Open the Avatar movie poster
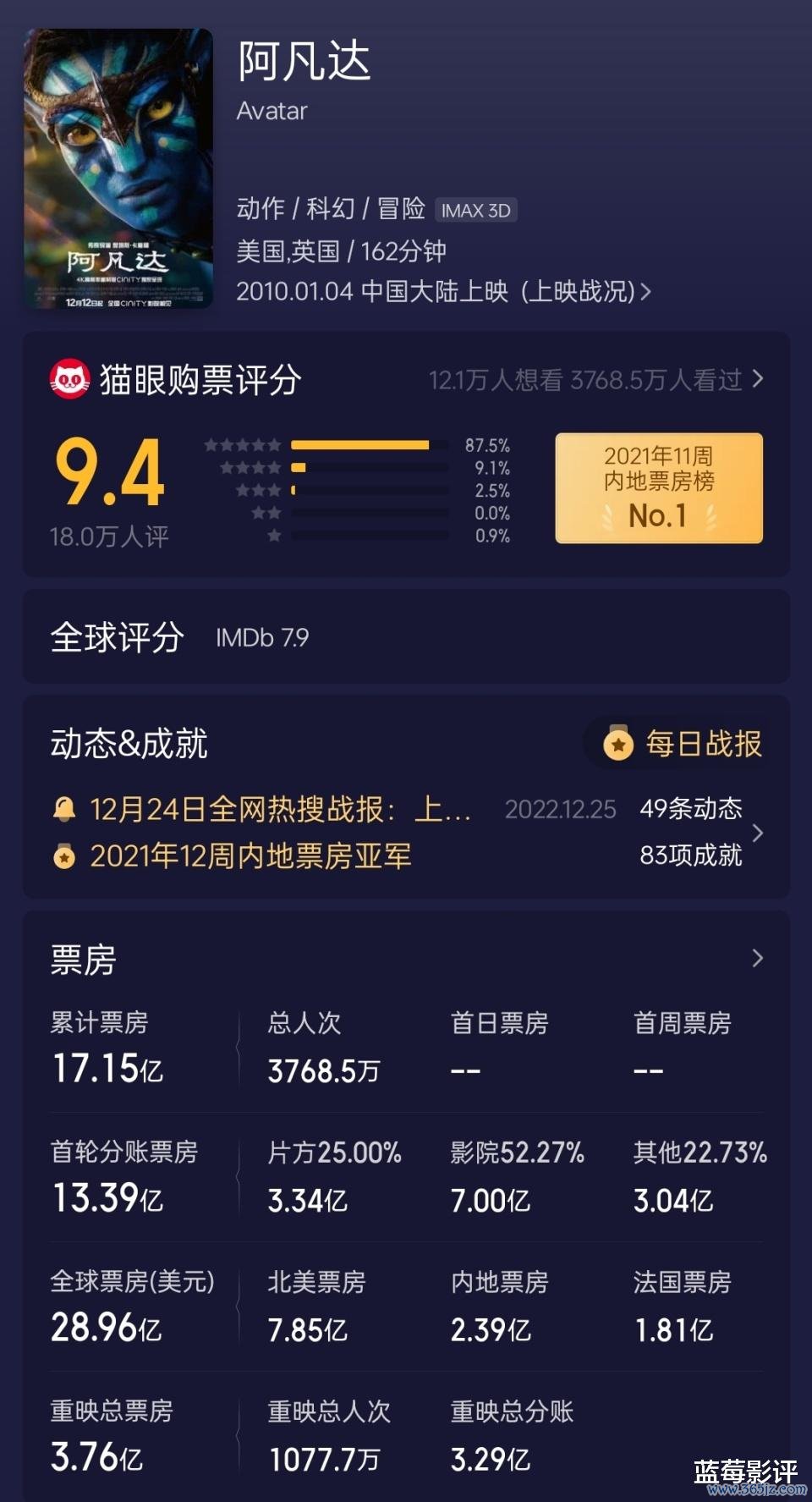This screenshot has width=812, height=1502. click(x=118, y=169)
